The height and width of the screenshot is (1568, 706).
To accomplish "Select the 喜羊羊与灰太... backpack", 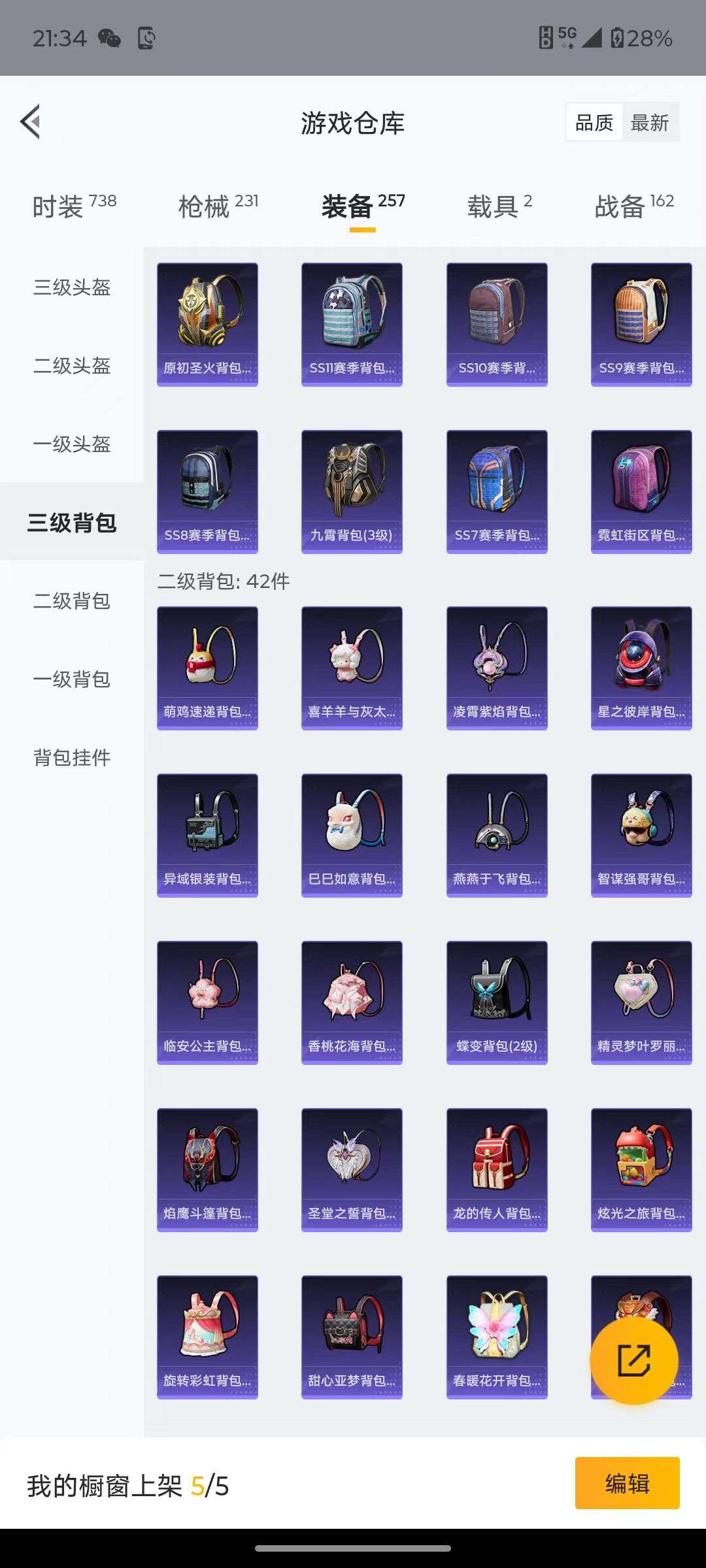I will [352, 666].
